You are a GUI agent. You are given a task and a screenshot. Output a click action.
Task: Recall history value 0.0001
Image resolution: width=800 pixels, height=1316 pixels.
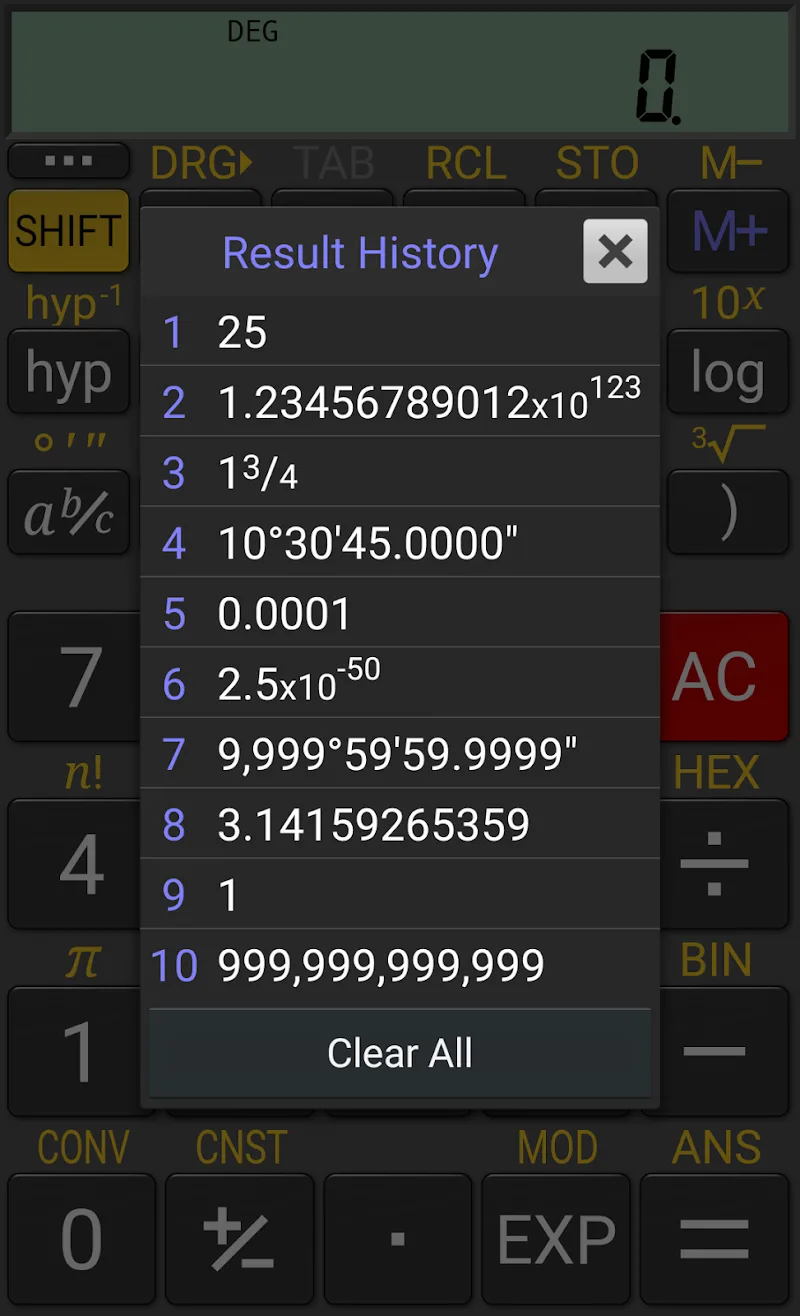(x=400, y=613)
